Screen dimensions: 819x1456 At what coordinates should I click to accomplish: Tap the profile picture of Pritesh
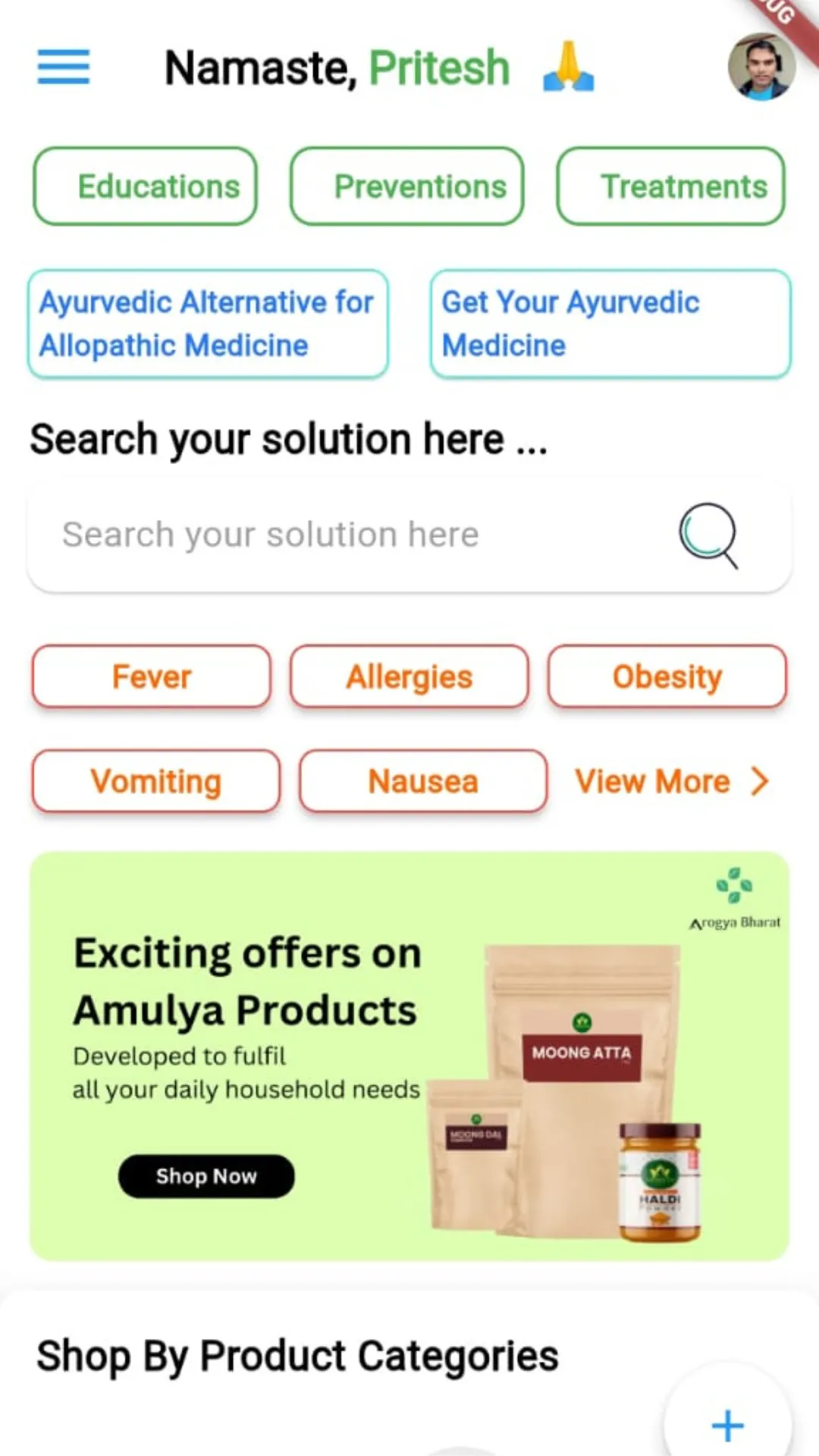pos(761,67)
